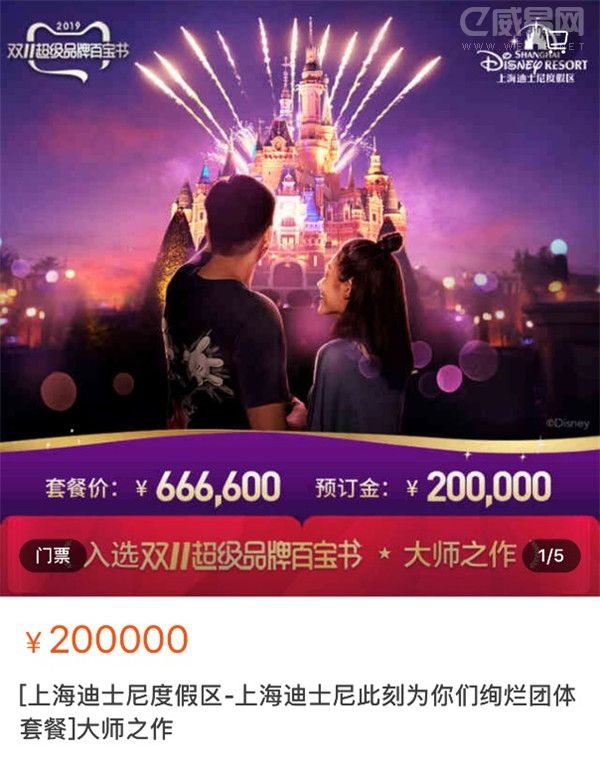The height and width of the screenshot is (758, 600).
Task: Tap the 门票 image tag chip
Action: (x=50, y=556)
